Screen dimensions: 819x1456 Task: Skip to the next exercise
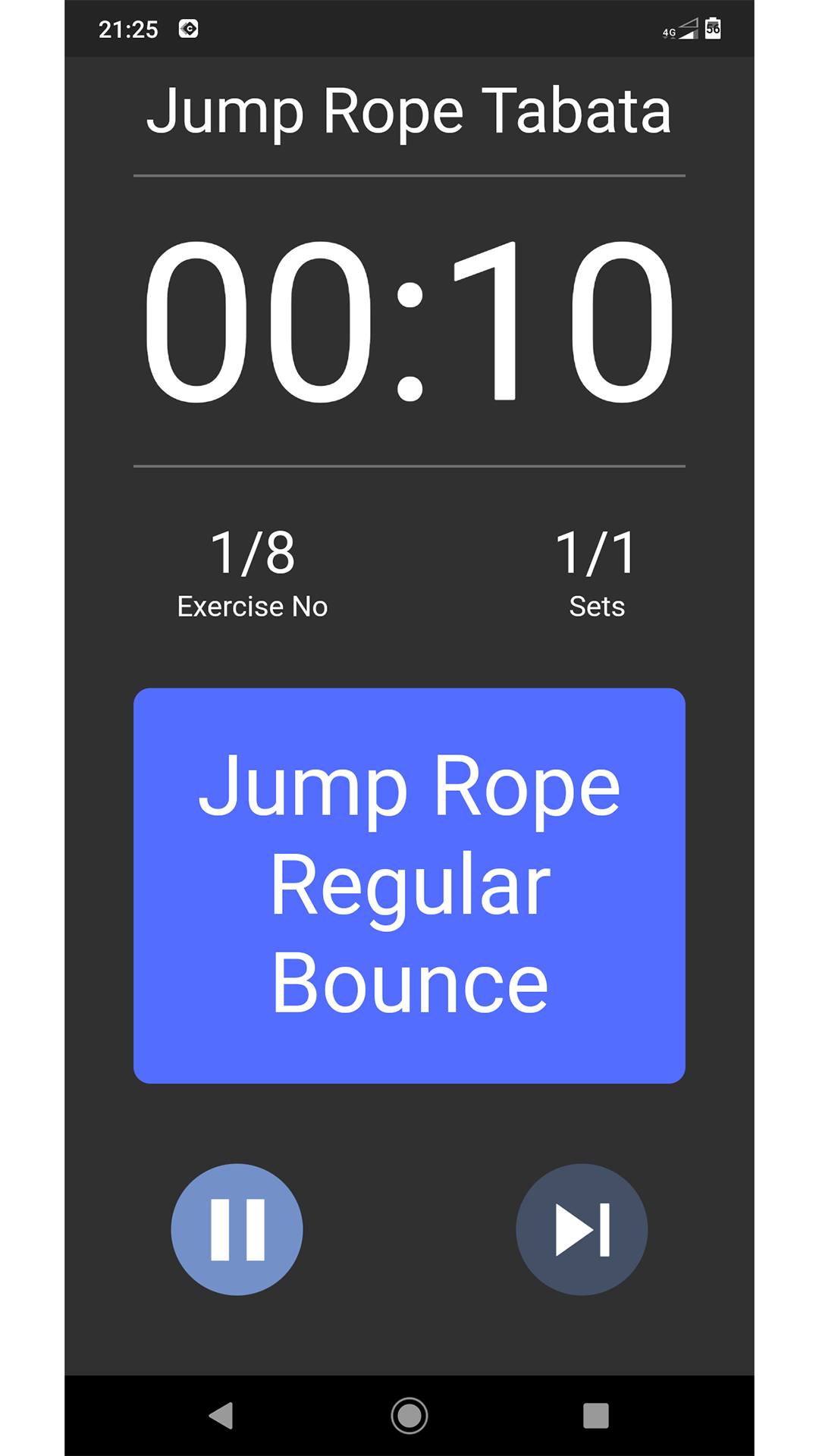point(582,1229)
